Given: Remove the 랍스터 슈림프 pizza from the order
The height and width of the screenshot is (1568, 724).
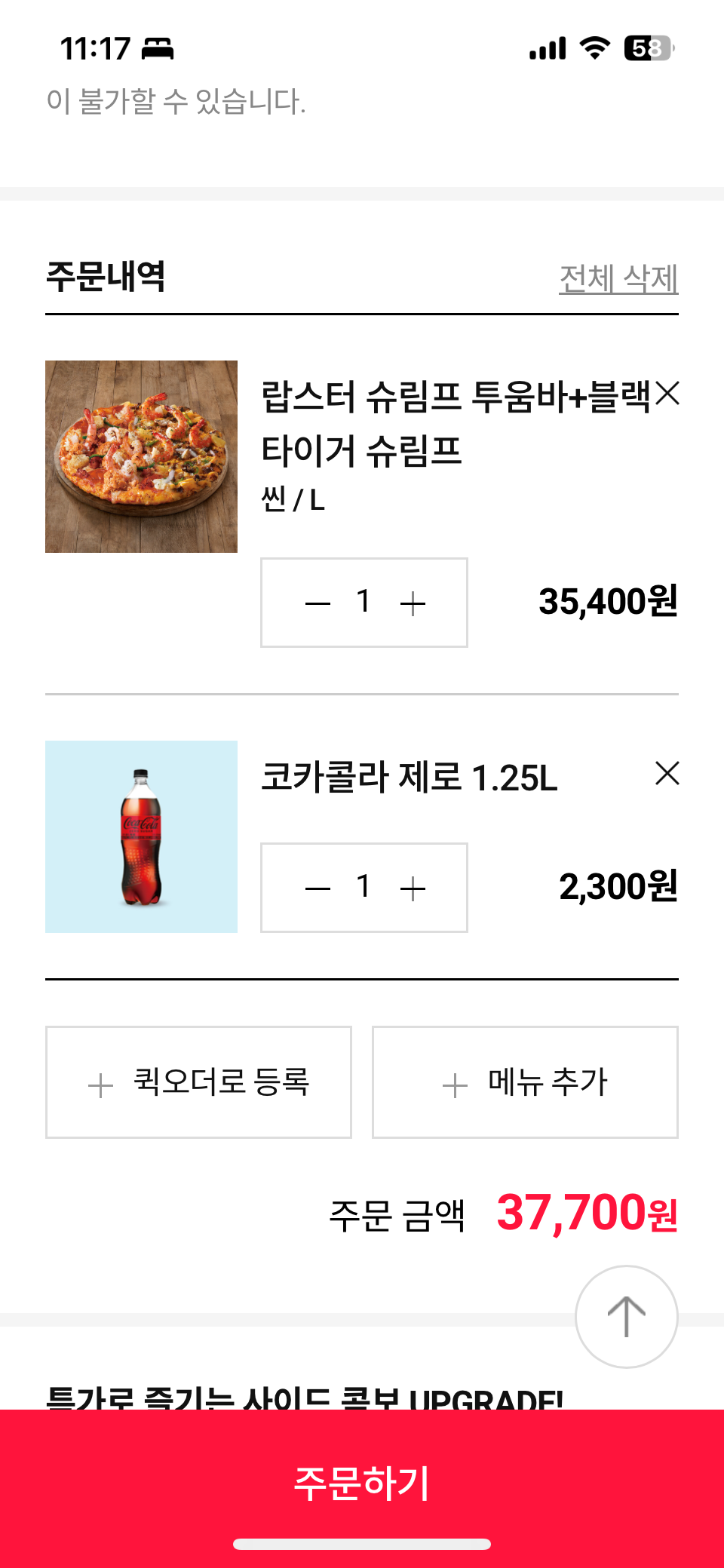Looking at the screenshot, I should (667, 394).
